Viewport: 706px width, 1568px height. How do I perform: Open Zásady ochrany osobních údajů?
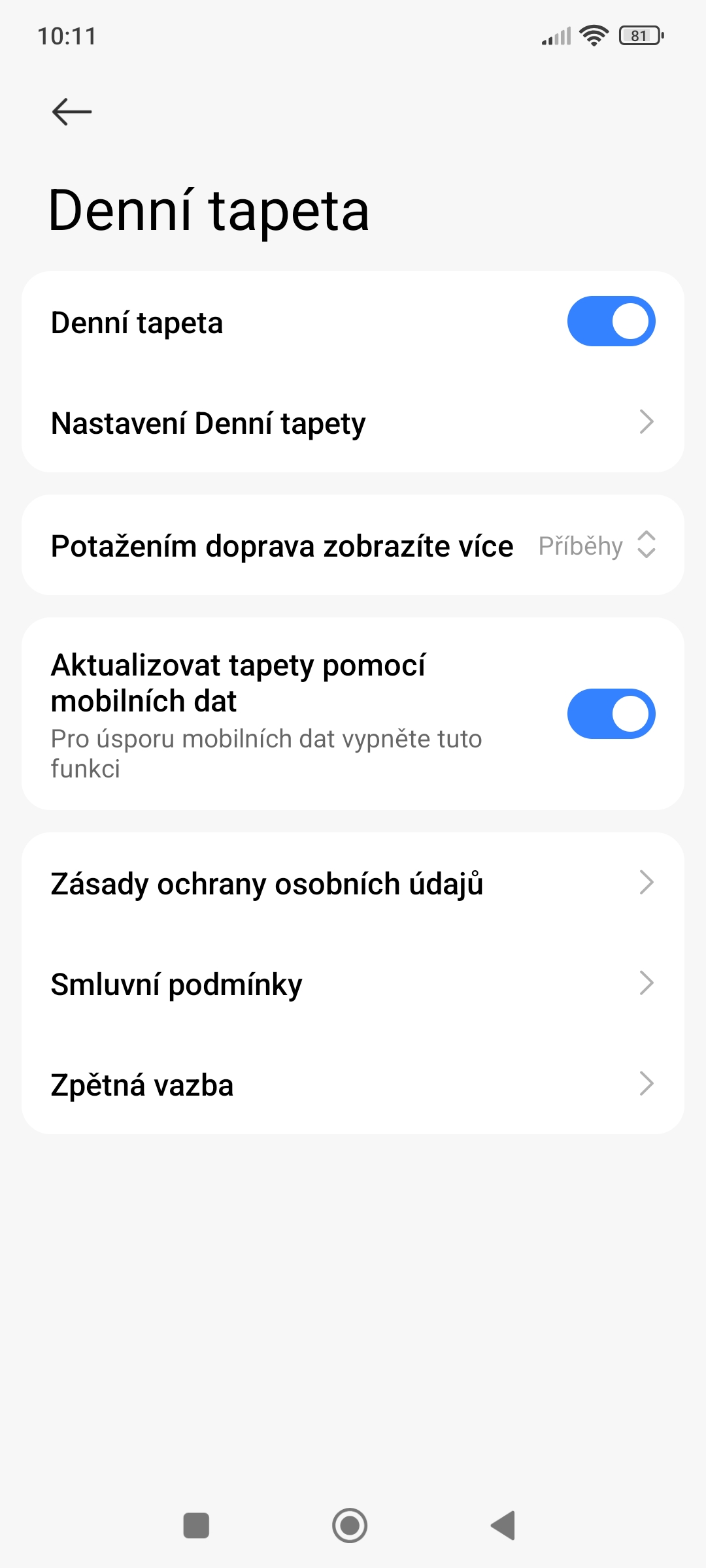pos(353,883)
